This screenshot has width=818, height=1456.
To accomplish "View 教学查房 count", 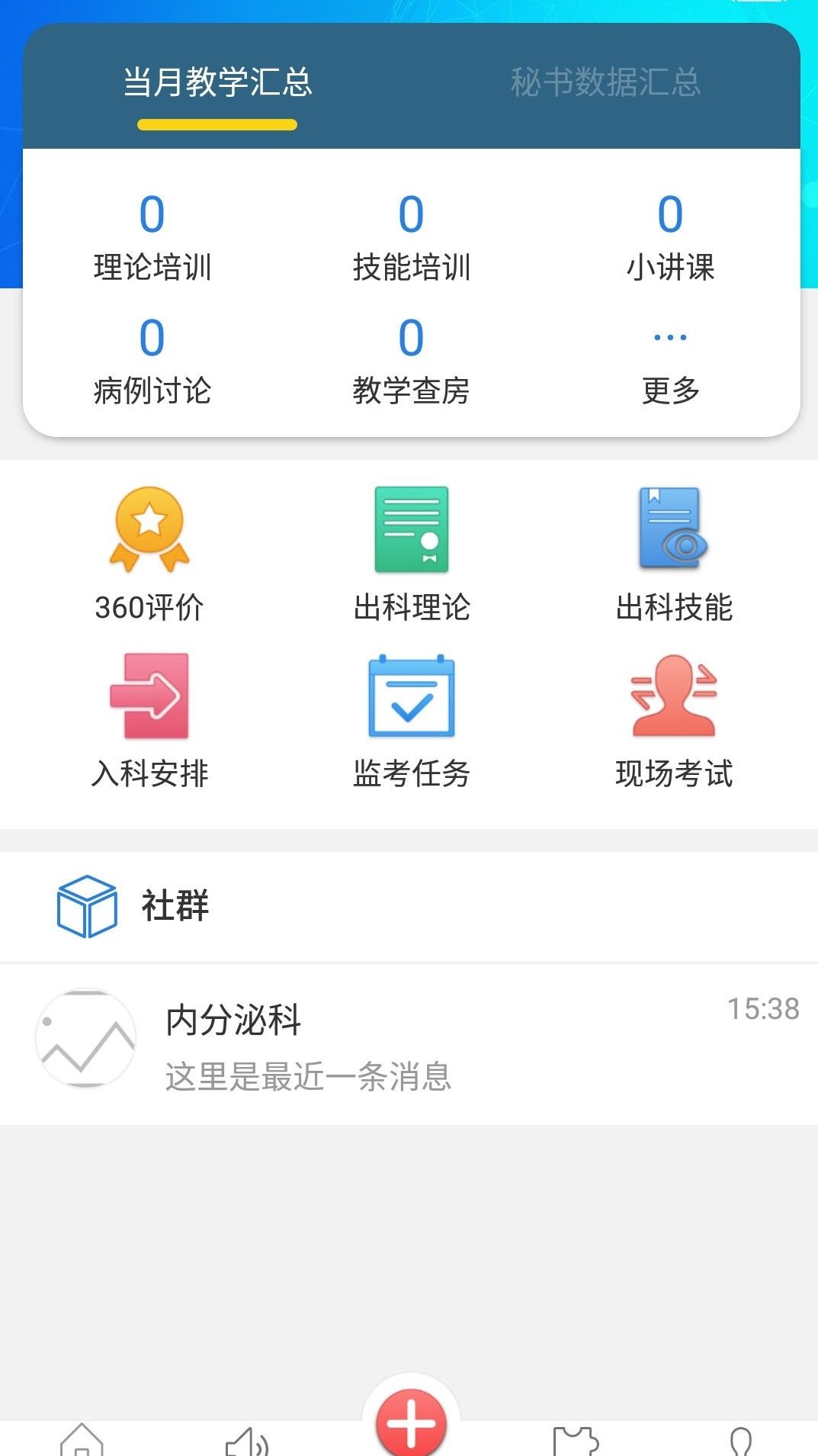I will (412, 361).
